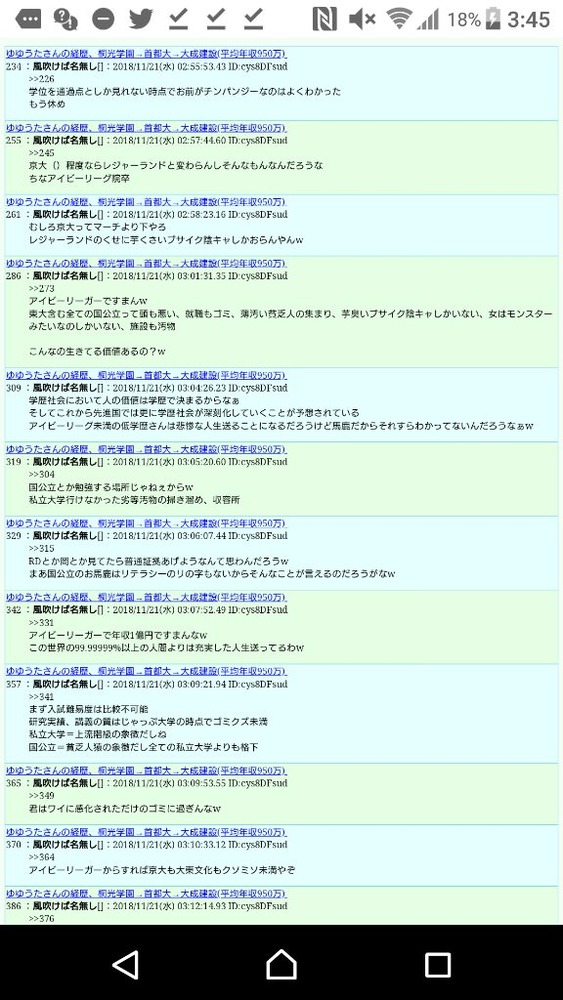Follow the thread link above post 370
Viewport: 563px width, 1000px height.
pos(146,832)
